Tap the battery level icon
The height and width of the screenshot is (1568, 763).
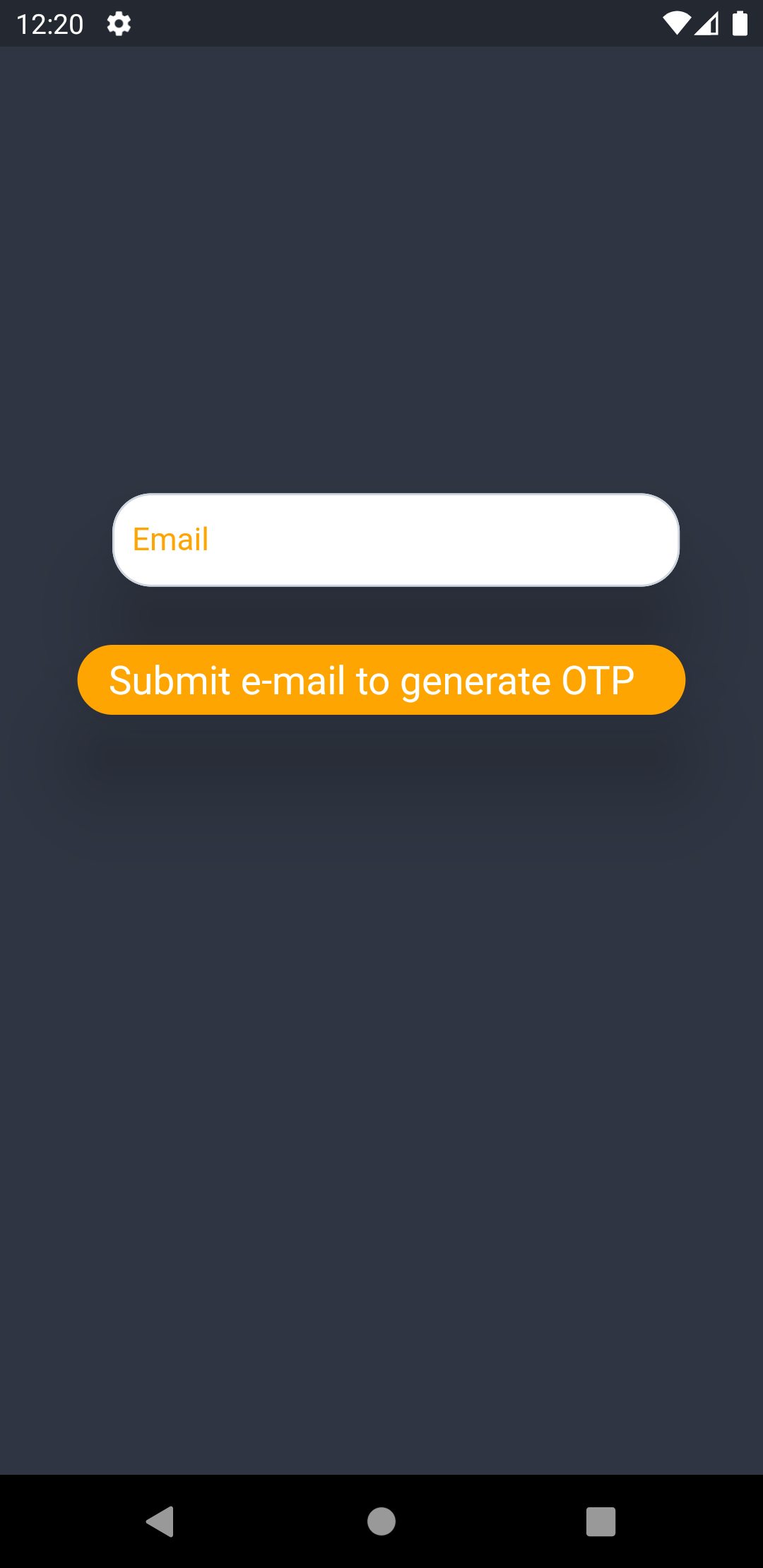click(740, 23)
